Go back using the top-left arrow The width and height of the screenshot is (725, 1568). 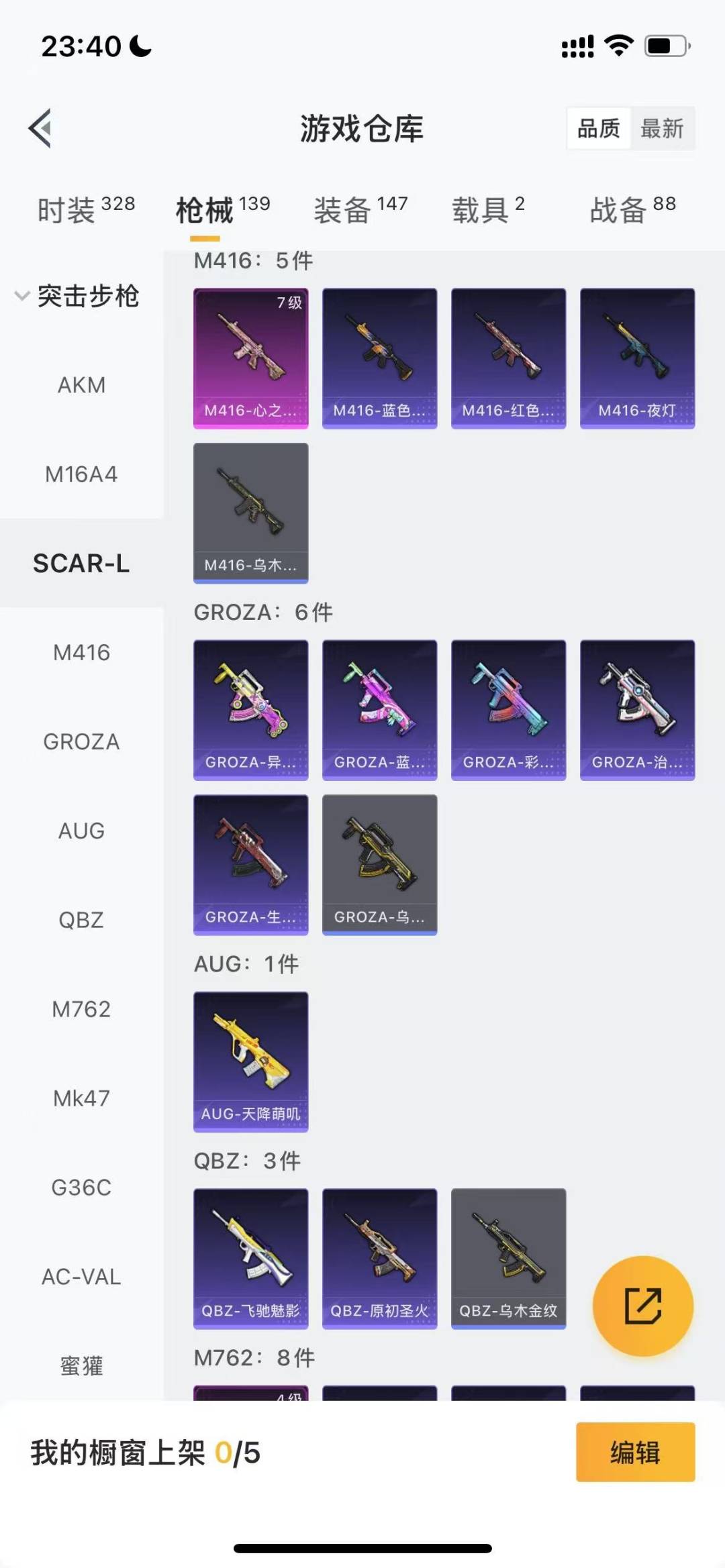(x=40, y=127)
